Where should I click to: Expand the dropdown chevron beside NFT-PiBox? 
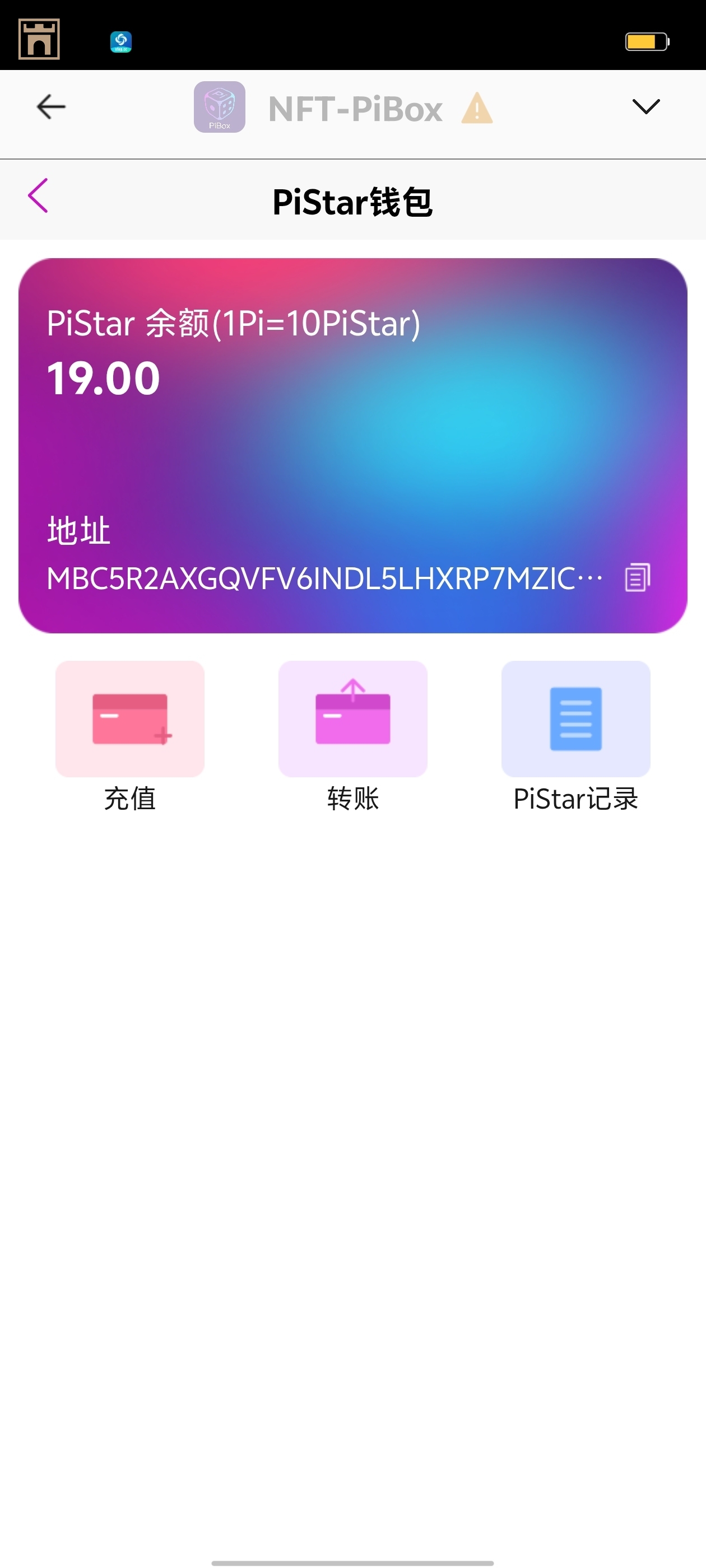coord(645,106)
